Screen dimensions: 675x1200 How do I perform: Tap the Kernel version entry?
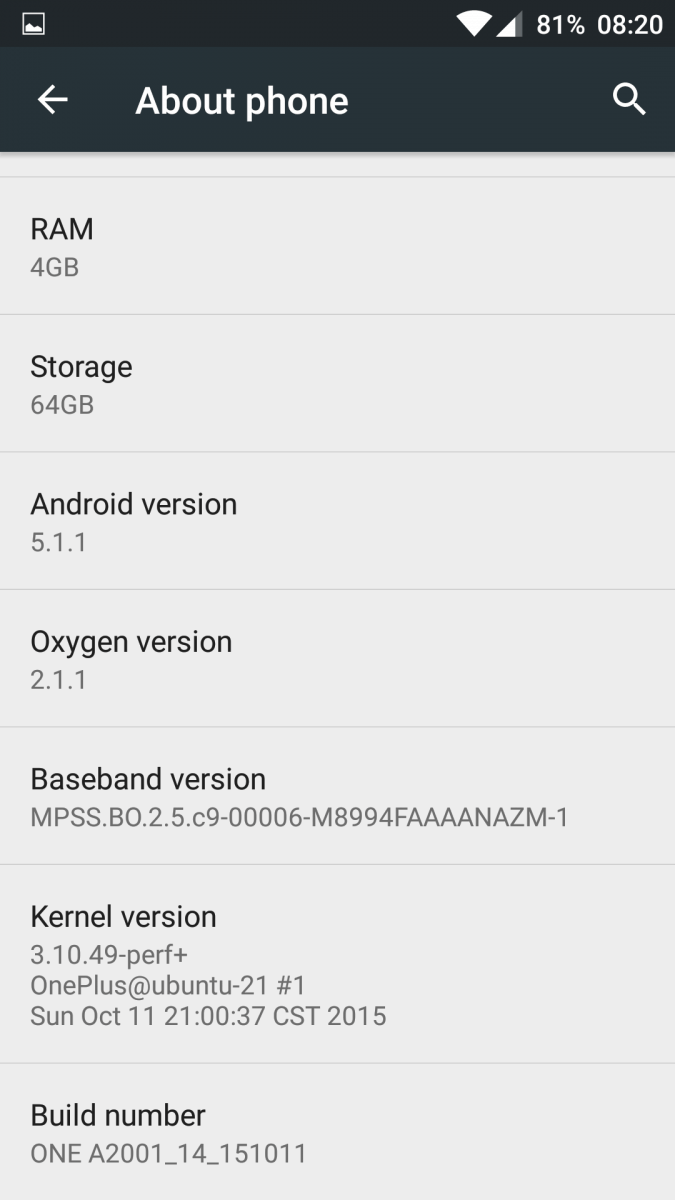[337, 964]
